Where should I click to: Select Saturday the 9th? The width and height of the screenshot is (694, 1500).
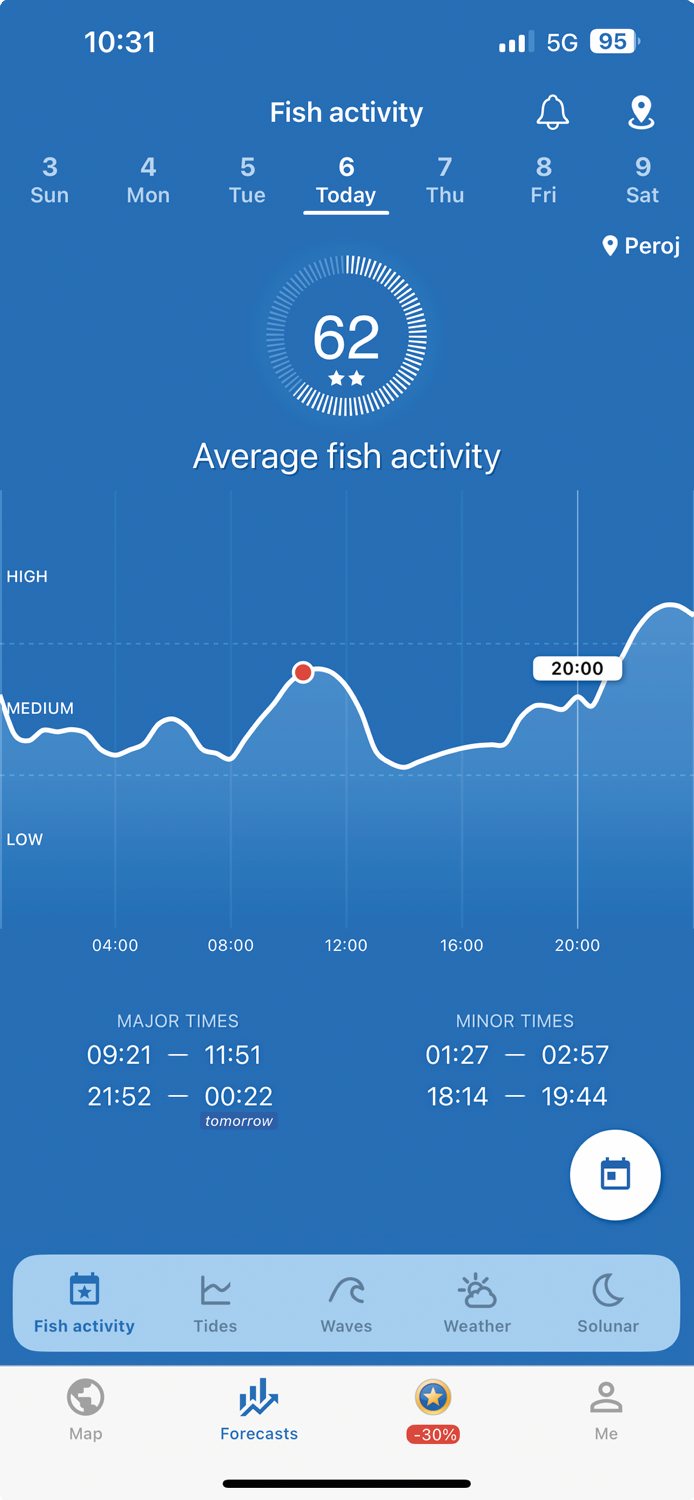pyautogui.click(x=642, y=180)
